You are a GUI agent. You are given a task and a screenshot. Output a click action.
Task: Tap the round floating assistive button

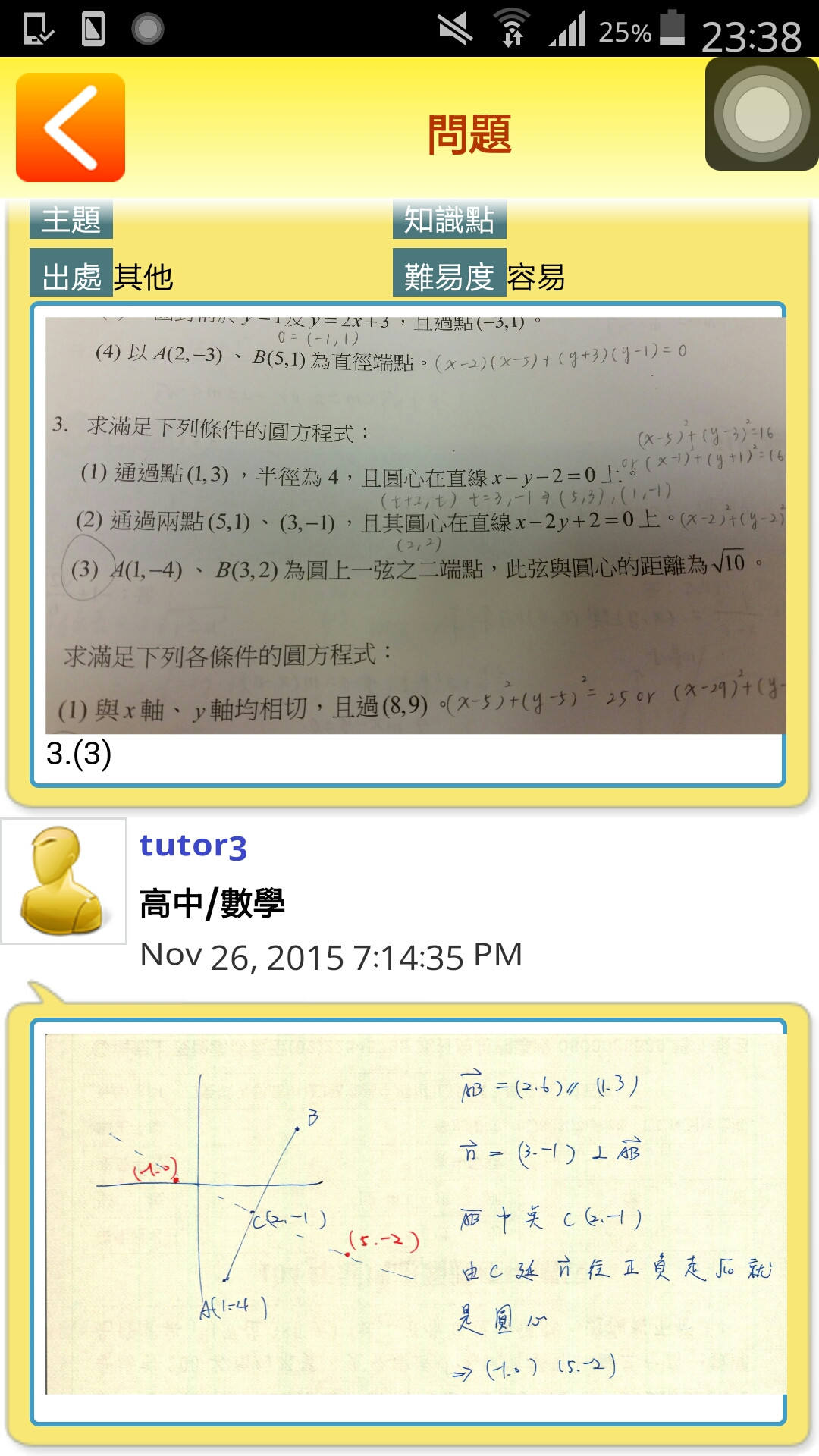coord(761,115)
